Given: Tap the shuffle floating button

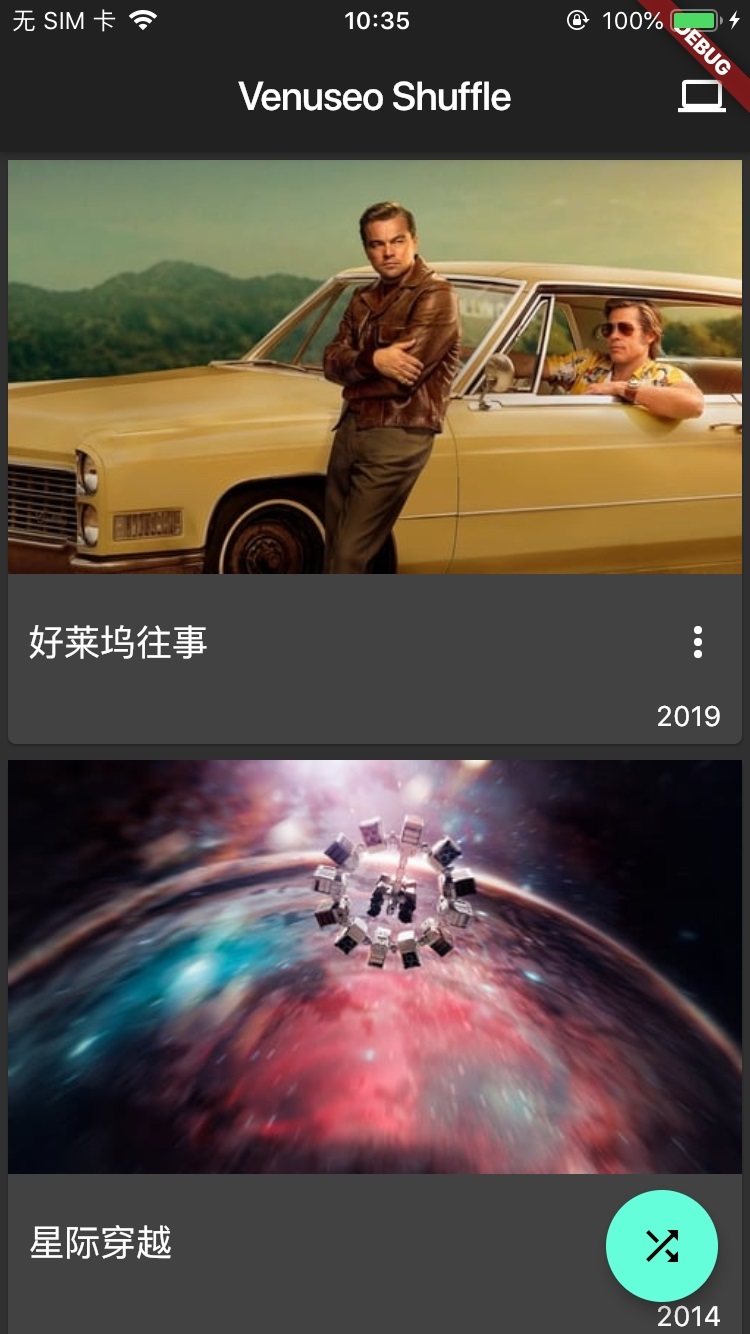Looking at the screenshot, I should (x=662, y=1246).
